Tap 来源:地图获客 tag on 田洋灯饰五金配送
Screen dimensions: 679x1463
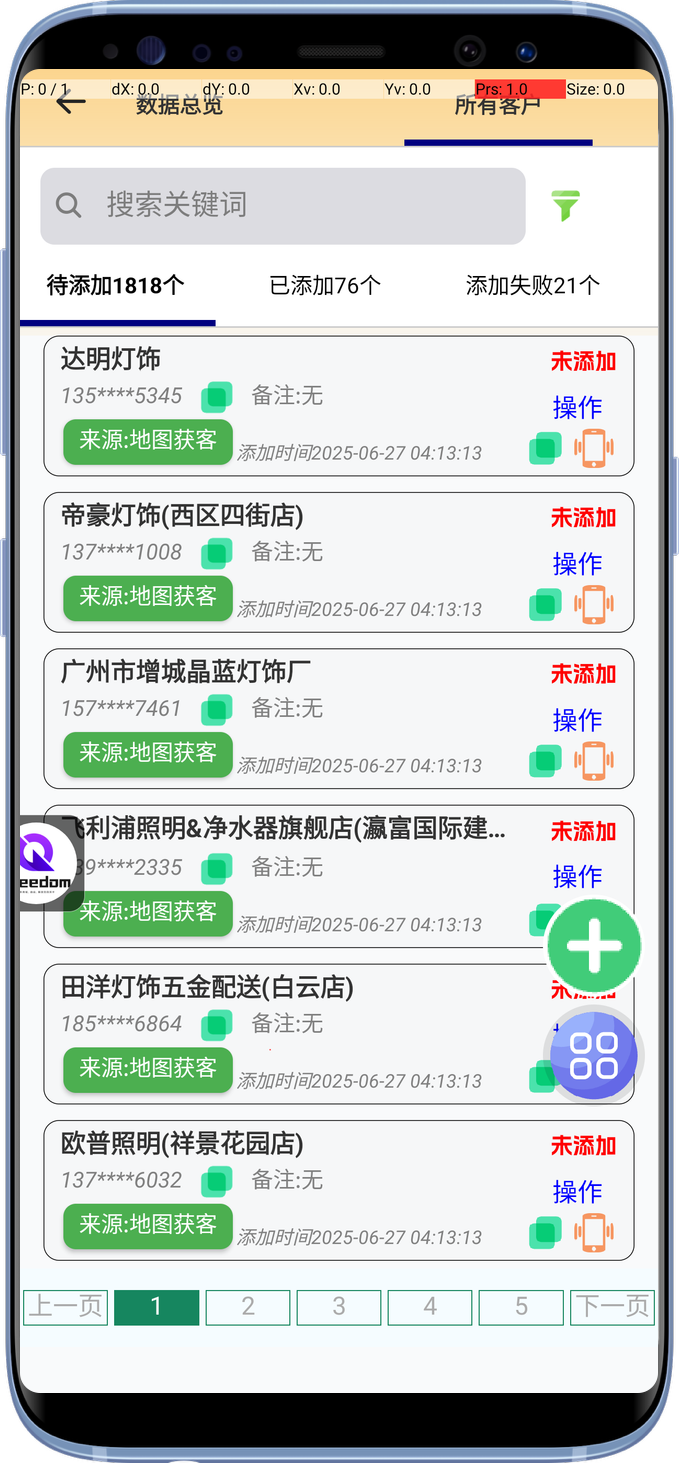click(x=148, y=1069)
